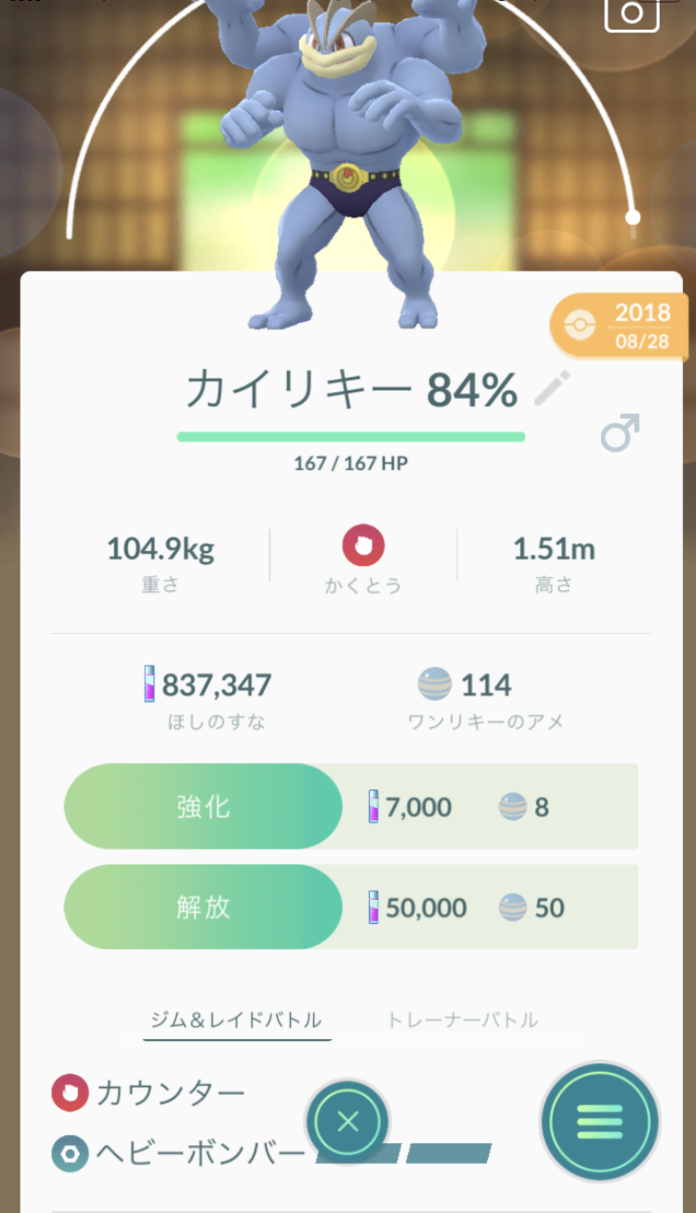Tap the 強化 power up button
696x1213 pixels.
[204, 807]
